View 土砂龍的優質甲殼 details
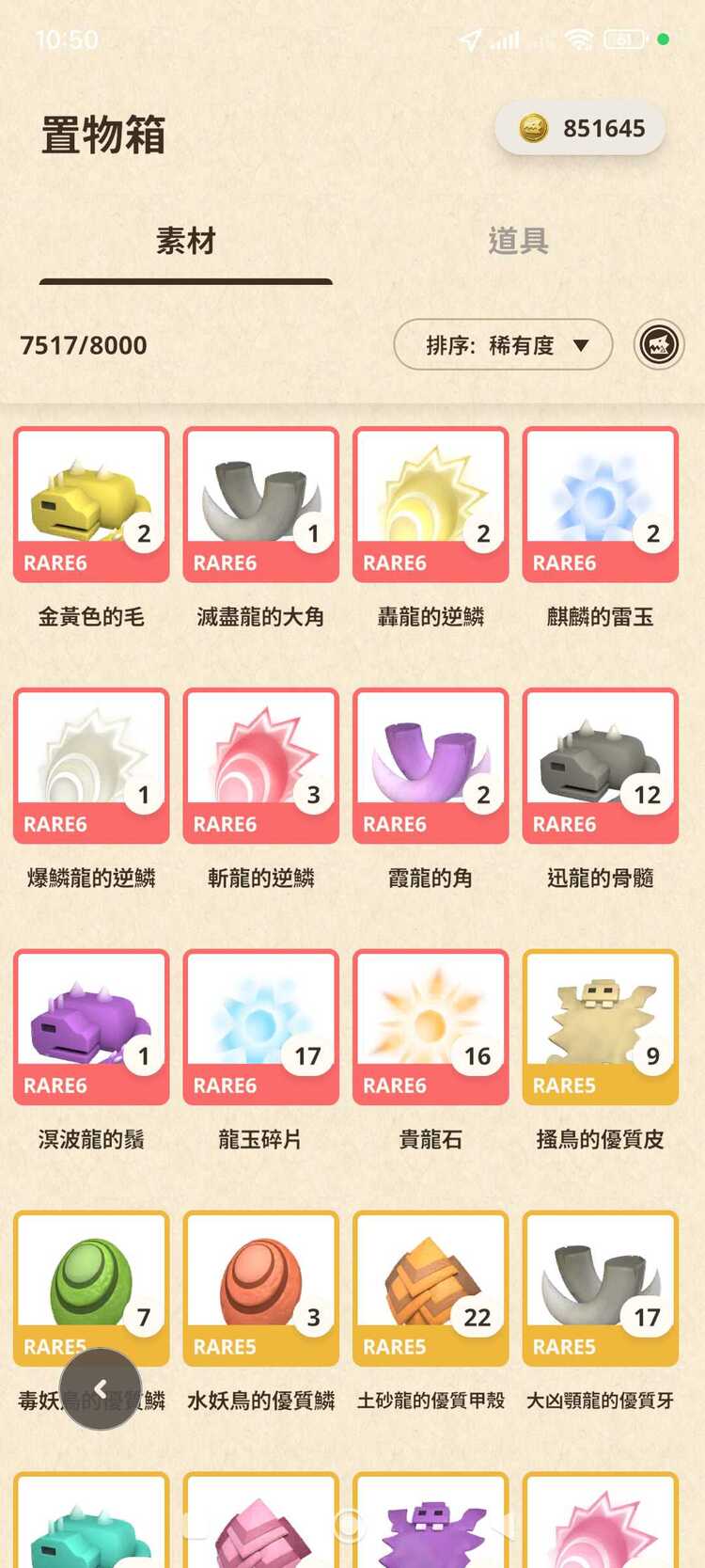The height and width of the screenshot is (1568, 705). [431, 1289]
